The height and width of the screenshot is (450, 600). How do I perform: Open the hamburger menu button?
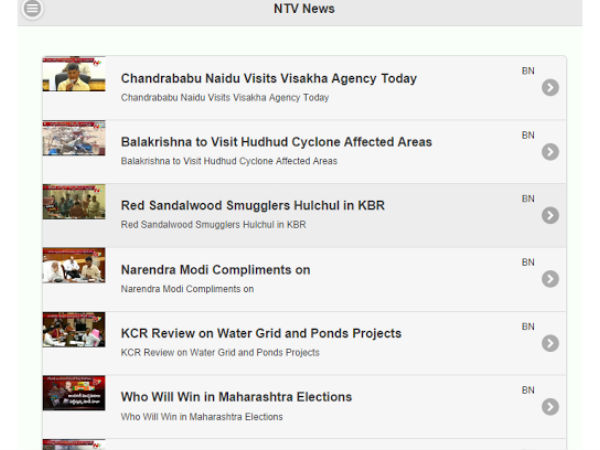[32, 9]
